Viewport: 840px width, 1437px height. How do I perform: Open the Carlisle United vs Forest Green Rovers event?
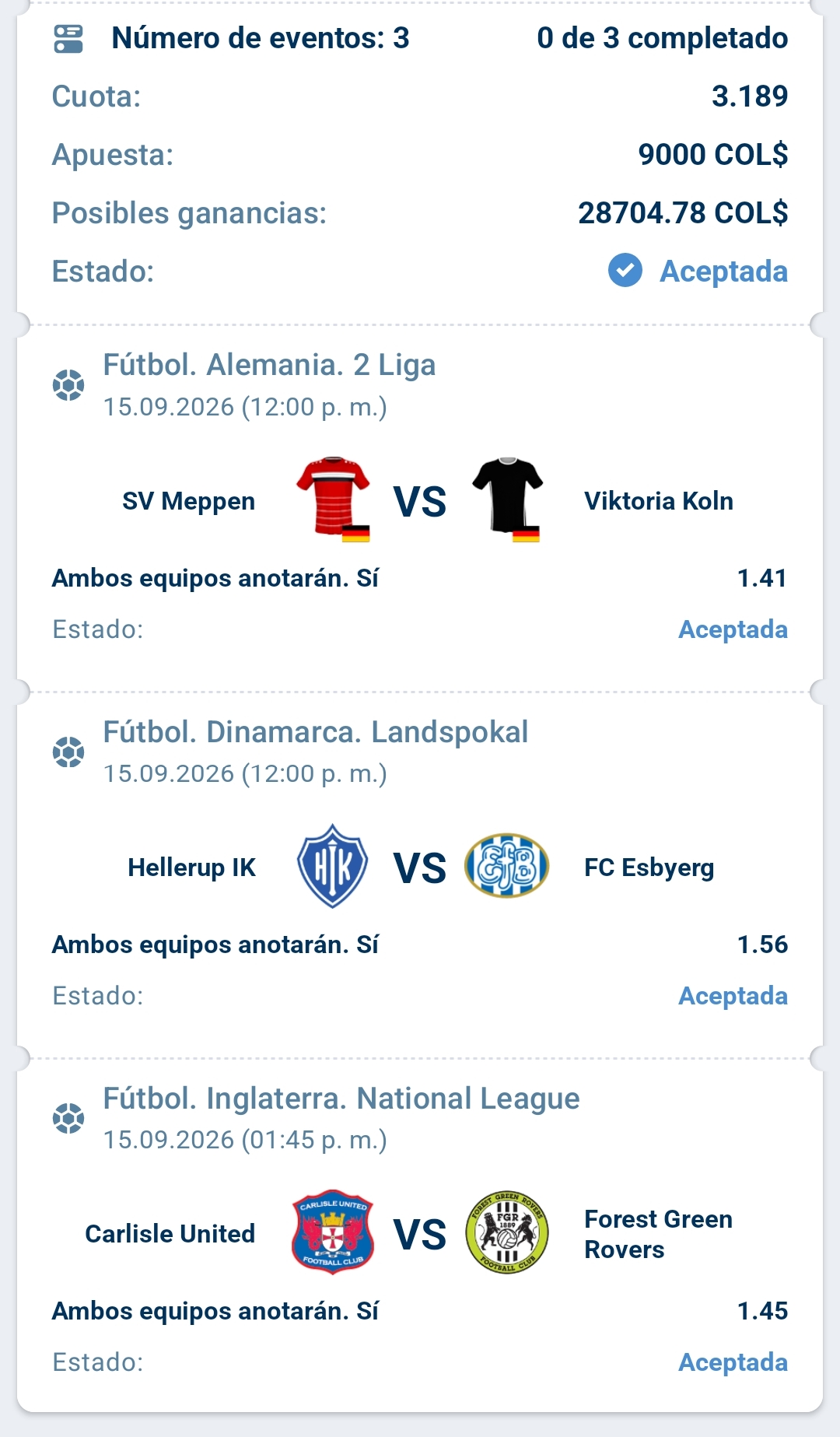point(420,1234)
